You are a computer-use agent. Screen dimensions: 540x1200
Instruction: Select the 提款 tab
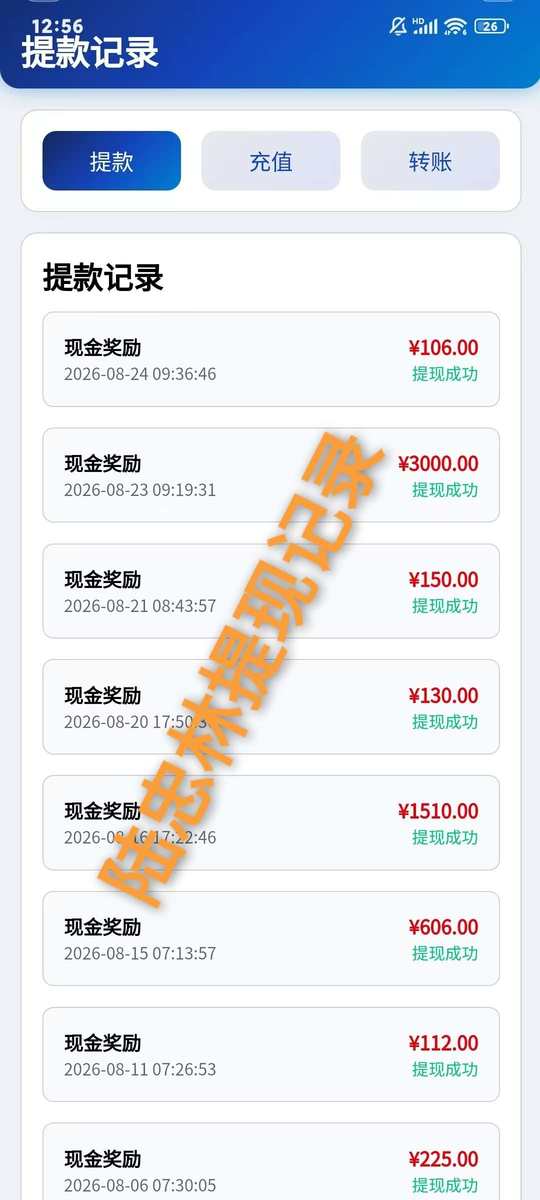(111, 161)
